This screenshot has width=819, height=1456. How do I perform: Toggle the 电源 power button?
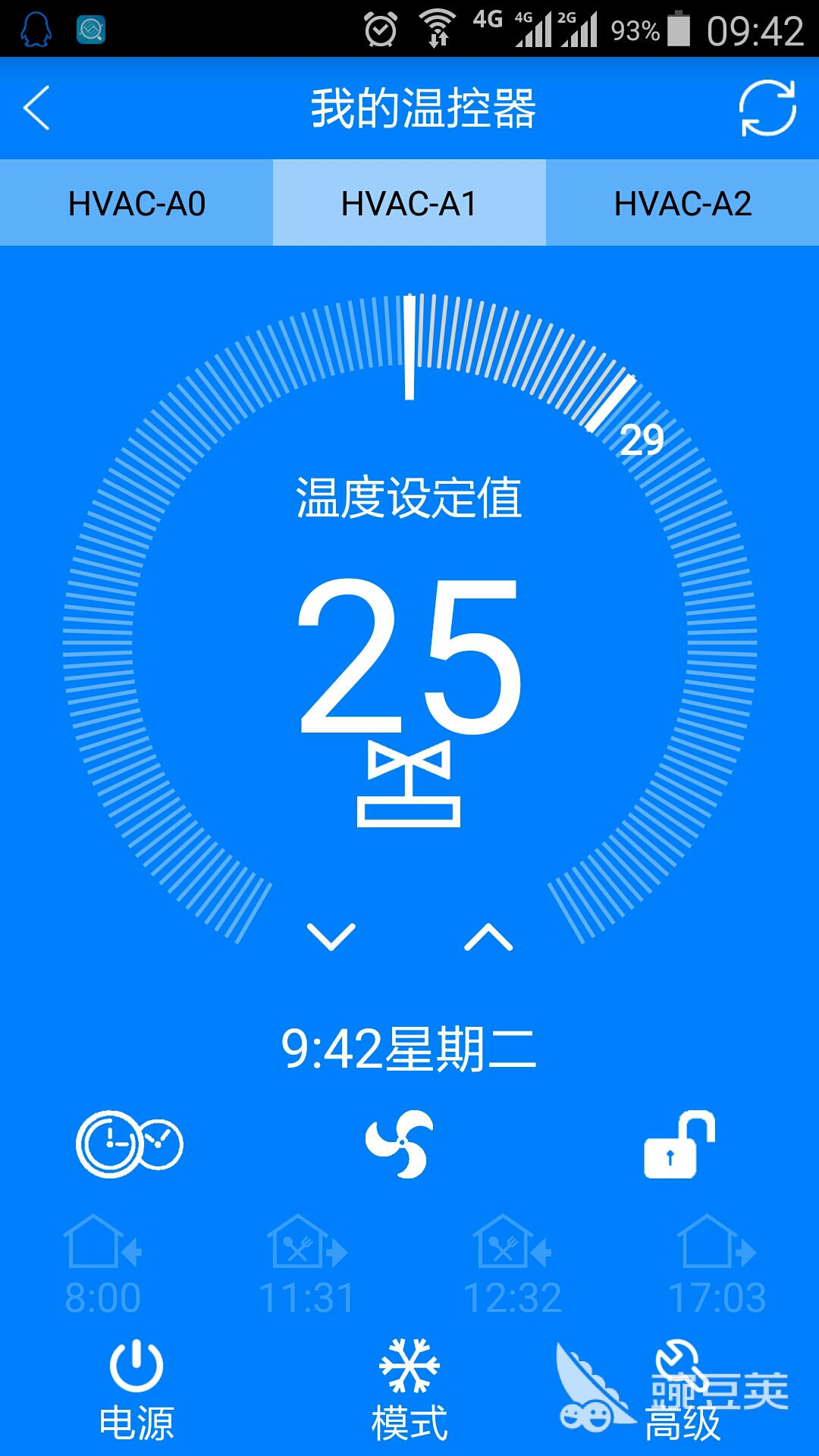pyautogui.click(x=136, y=1389)
